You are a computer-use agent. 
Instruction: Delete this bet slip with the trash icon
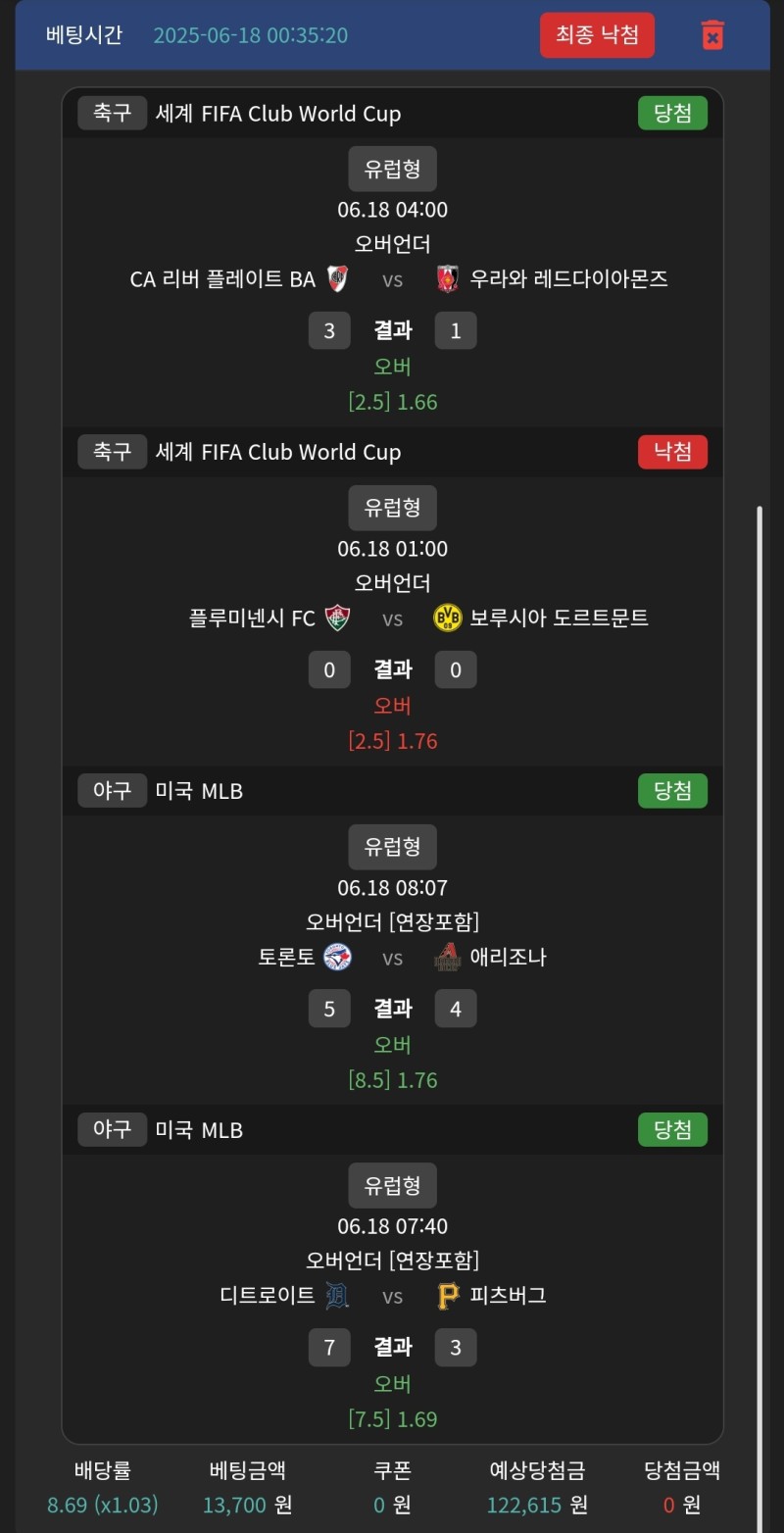712,35
